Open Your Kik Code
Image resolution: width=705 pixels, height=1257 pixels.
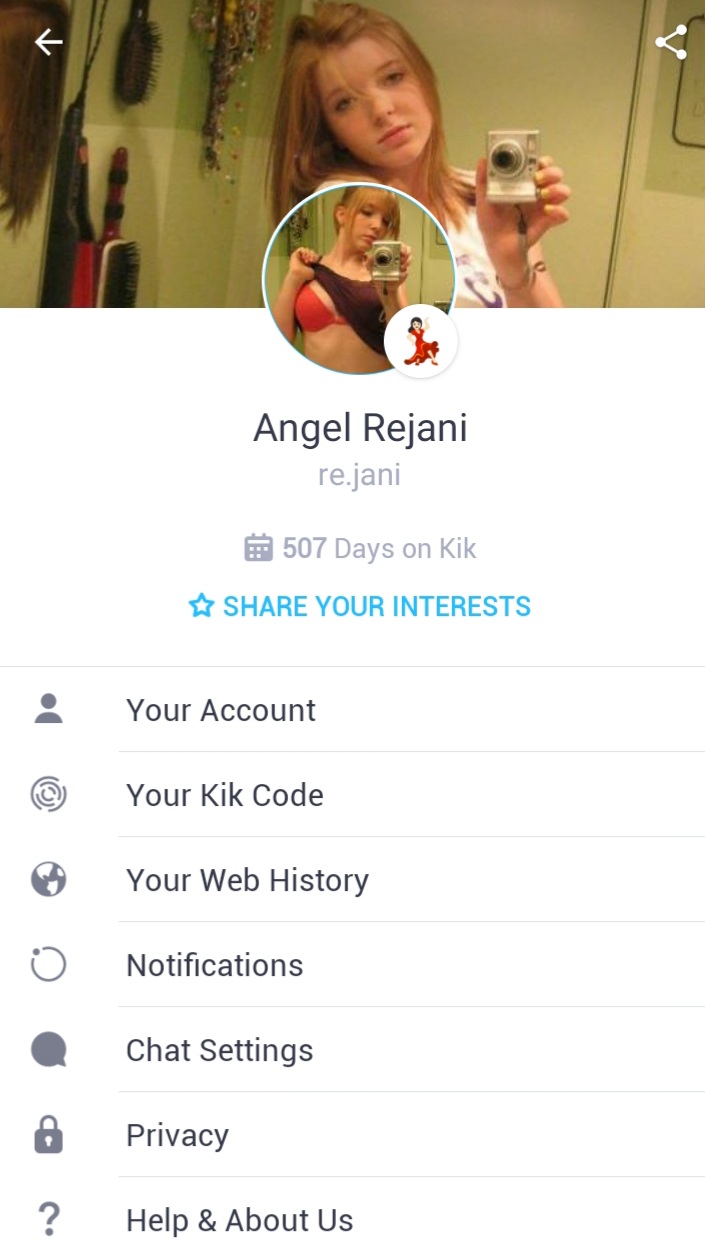pos(352,795)
